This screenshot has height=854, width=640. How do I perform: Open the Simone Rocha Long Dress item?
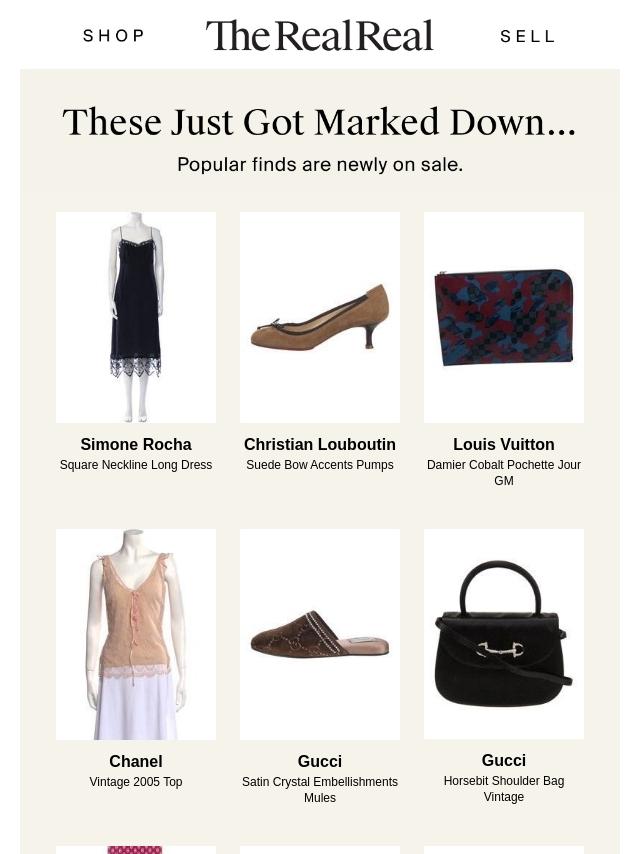tap(136, 317)
